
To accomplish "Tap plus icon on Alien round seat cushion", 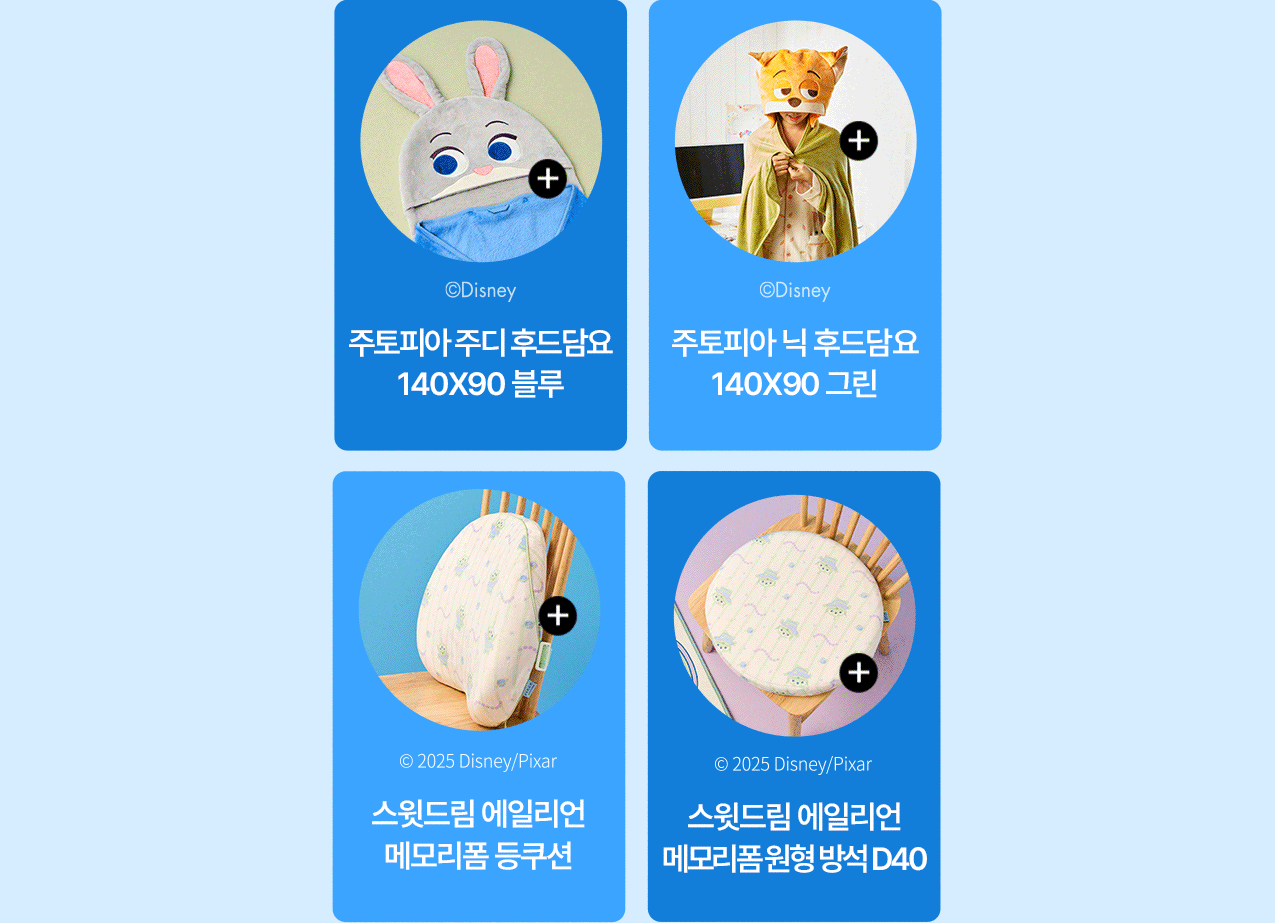I will pos(858,673).
